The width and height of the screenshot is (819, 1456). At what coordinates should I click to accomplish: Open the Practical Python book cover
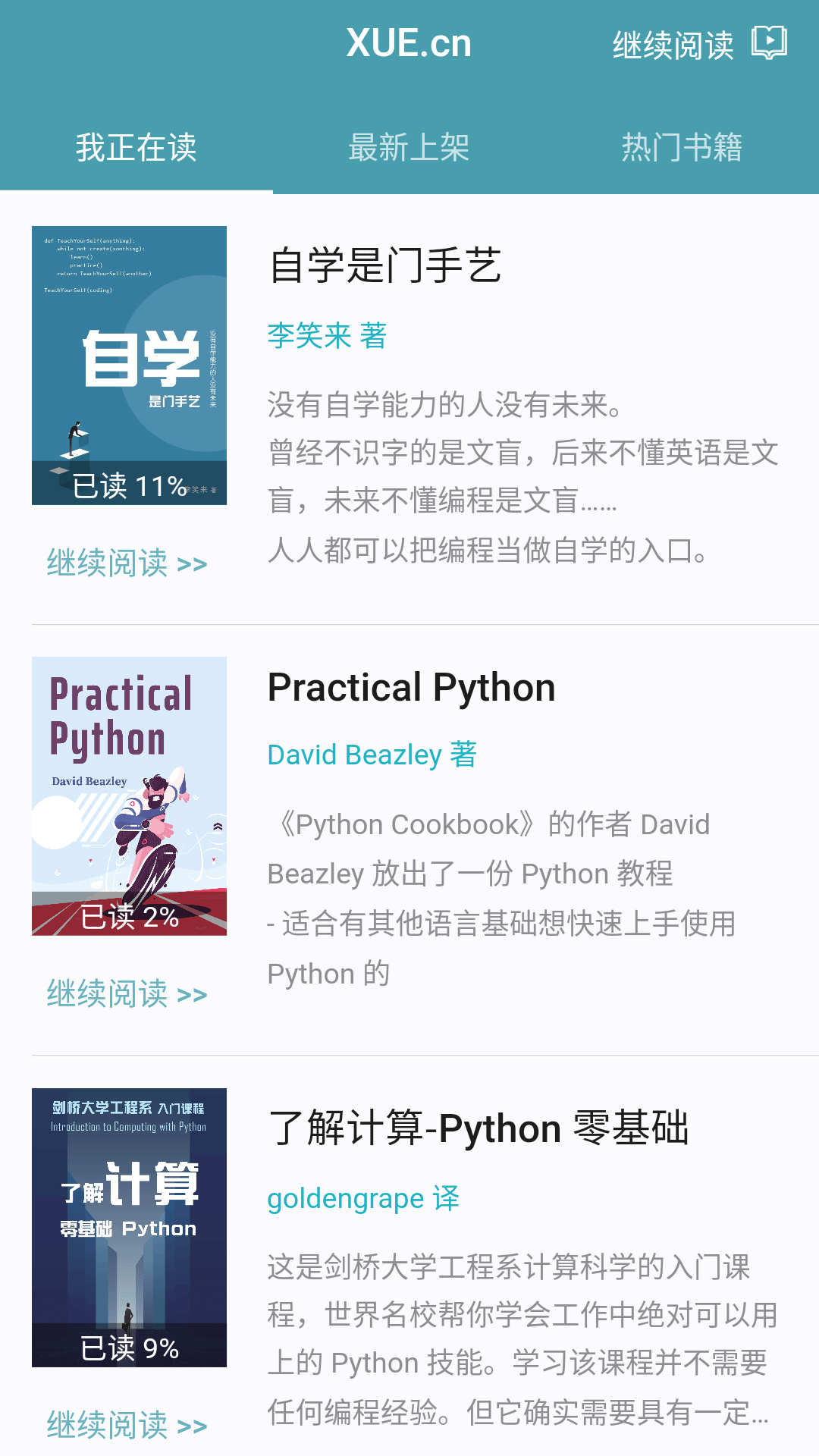pos(129,795)
